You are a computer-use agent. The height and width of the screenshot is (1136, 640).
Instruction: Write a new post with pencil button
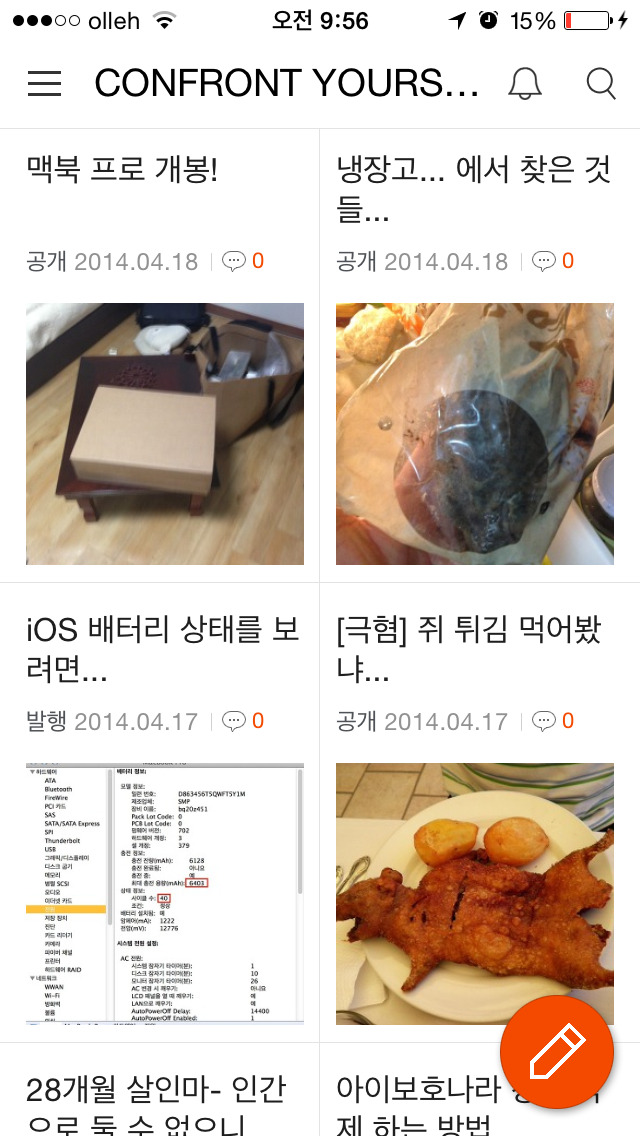tap(556, 1051)
